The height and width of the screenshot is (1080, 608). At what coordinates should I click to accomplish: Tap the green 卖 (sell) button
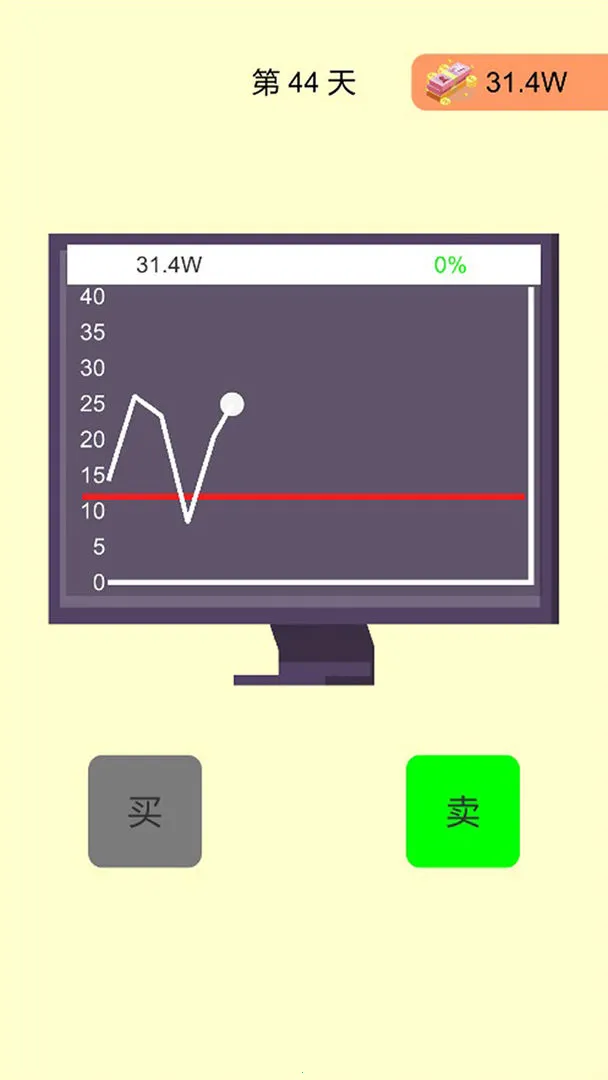pos(462,811)
